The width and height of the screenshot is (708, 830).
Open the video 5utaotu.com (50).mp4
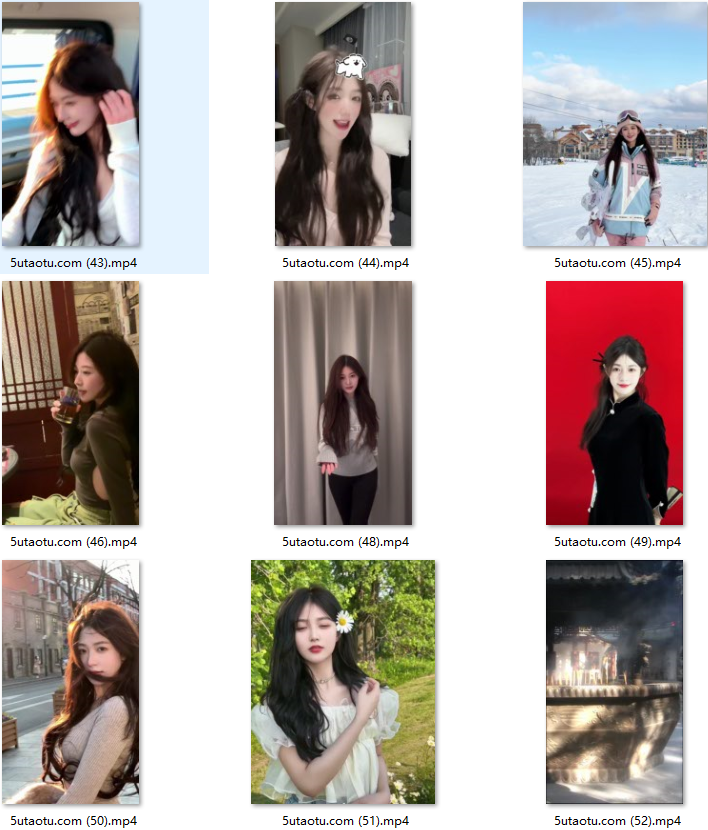pyautogui.click(x=71, y=682)
